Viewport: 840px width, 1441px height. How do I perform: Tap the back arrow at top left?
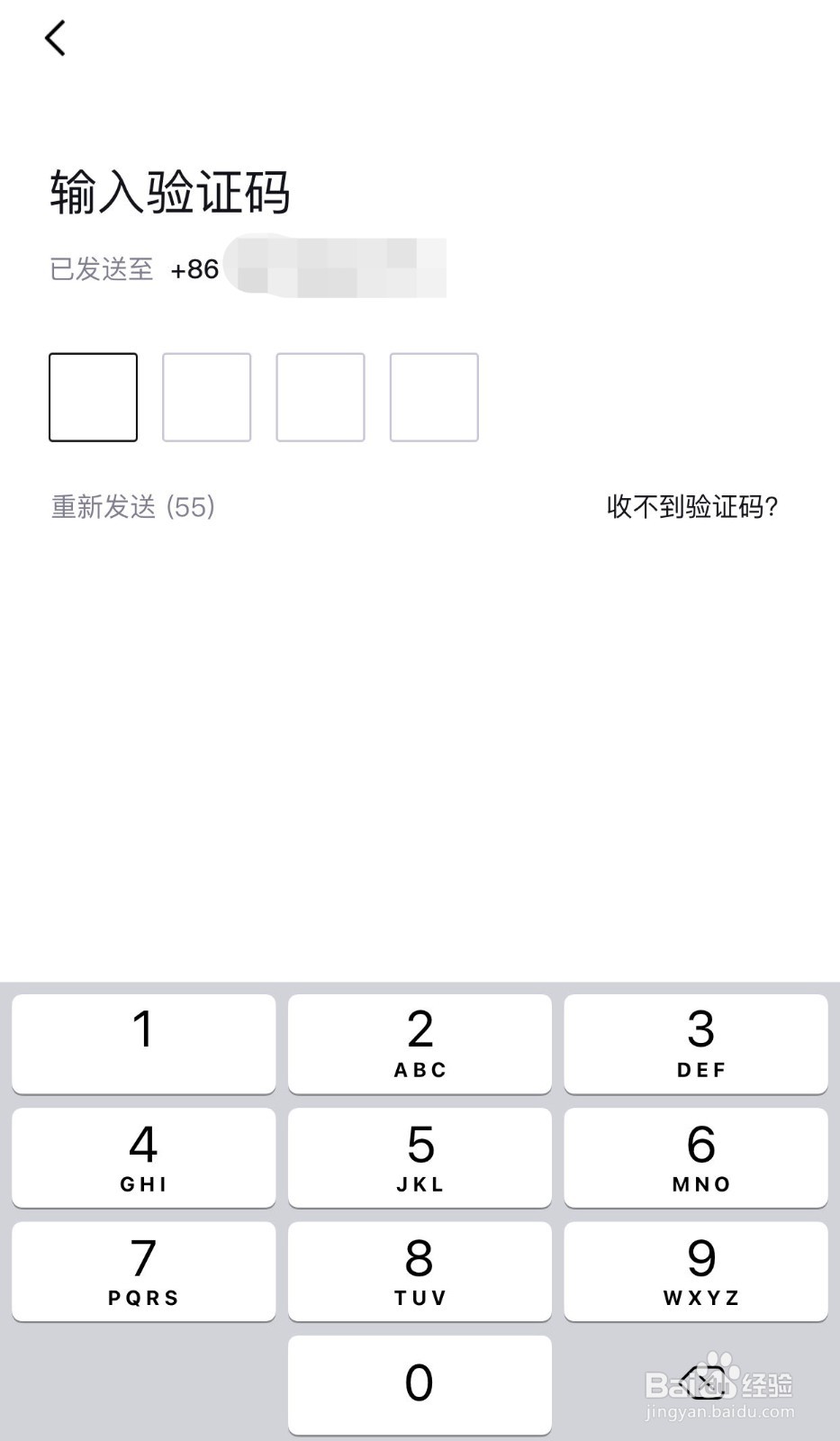(56, 38)
